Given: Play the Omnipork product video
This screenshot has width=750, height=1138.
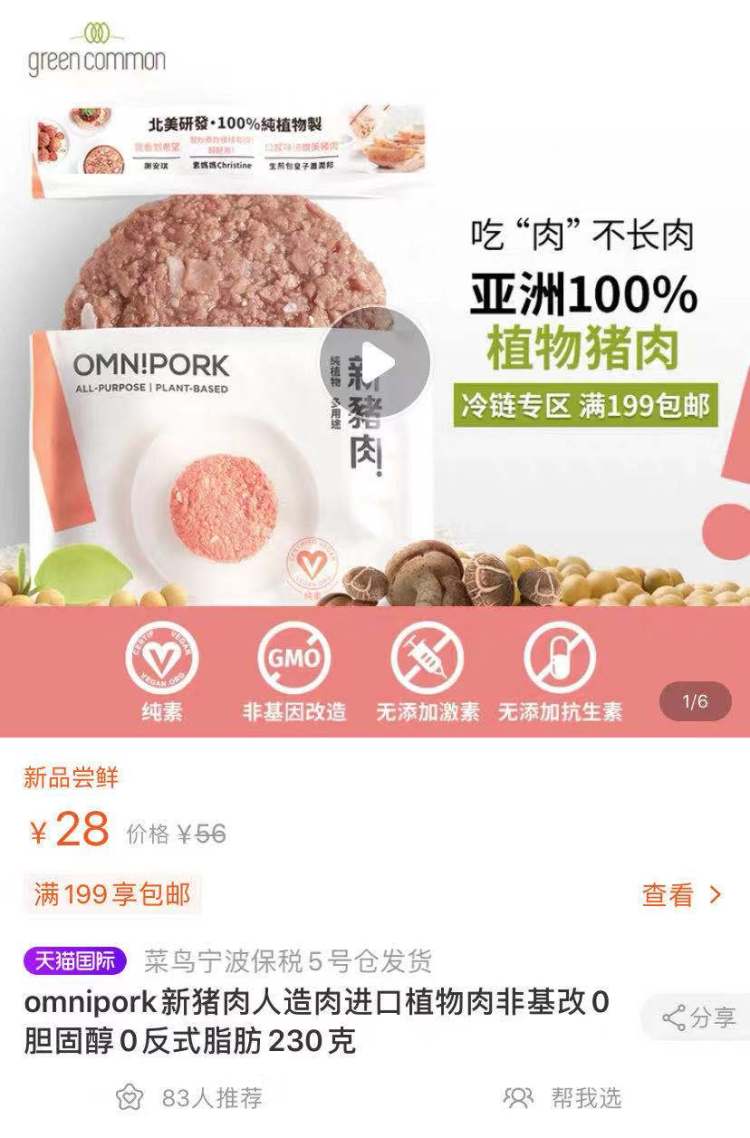Looking at the screenshot, I should click(x=375, y=362).
